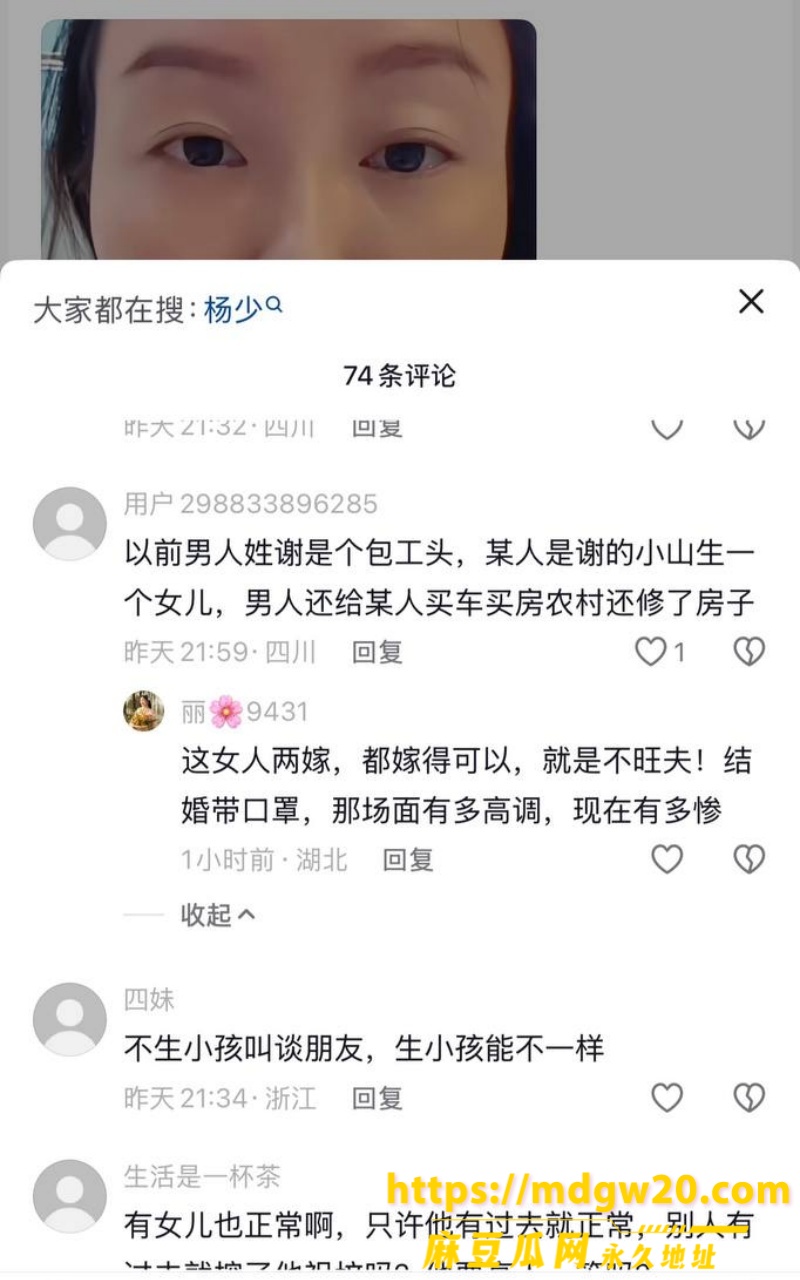Open 四妹's profile avatar
The width and height of the screenshot is (800, 1280).
tap(70, 1020)
